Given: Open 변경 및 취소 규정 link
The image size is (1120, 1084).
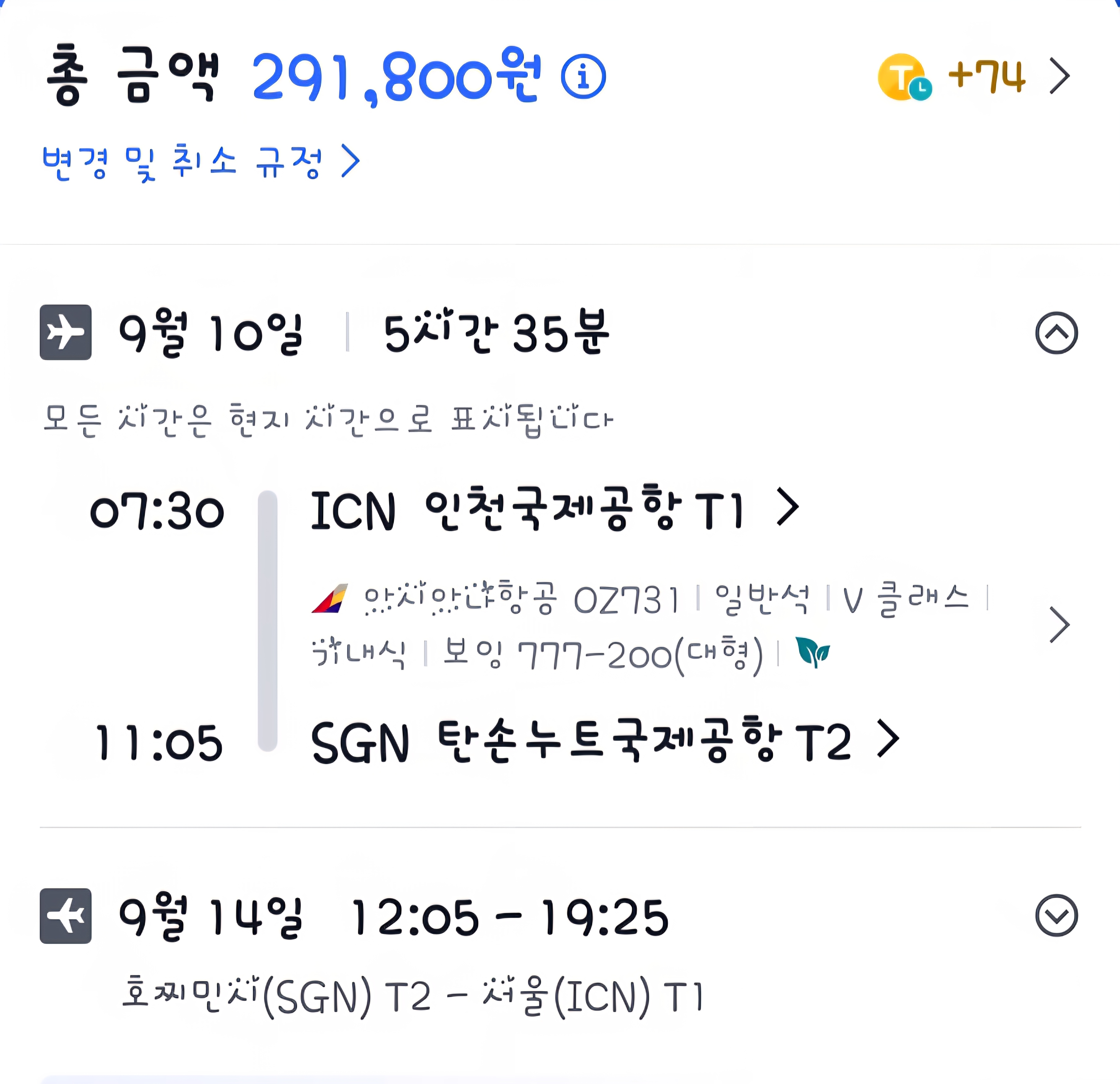Looking at the screenshot, I should click(201, 162).
